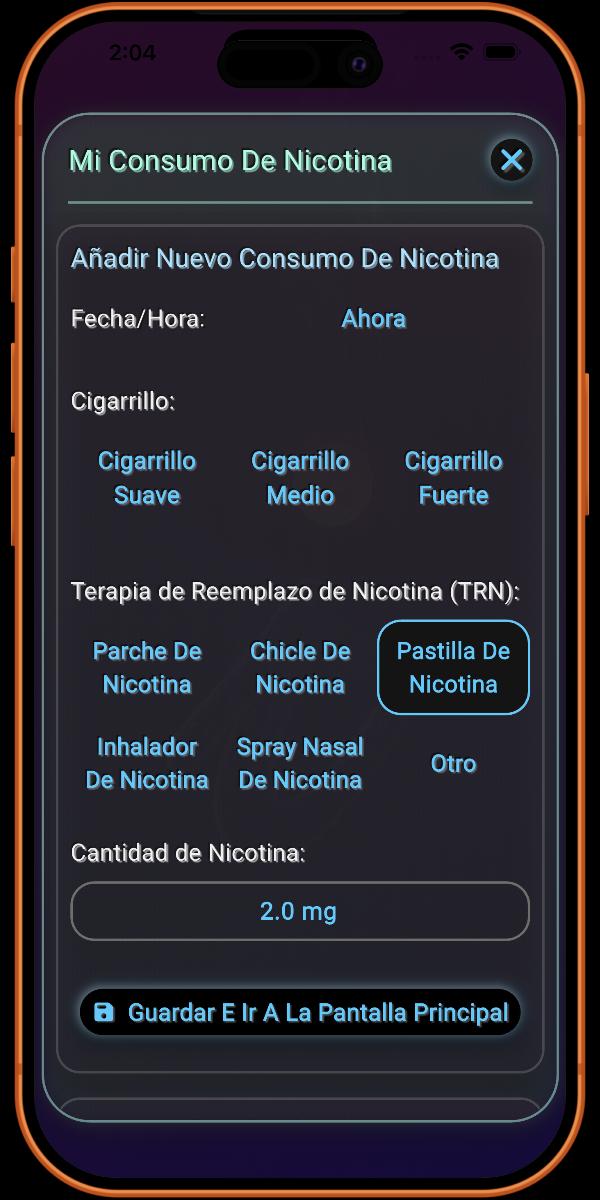Viewport: 600px width, 1200px height.
Task: Select Cigarrillo Suave
Action: tap(147, 478)
